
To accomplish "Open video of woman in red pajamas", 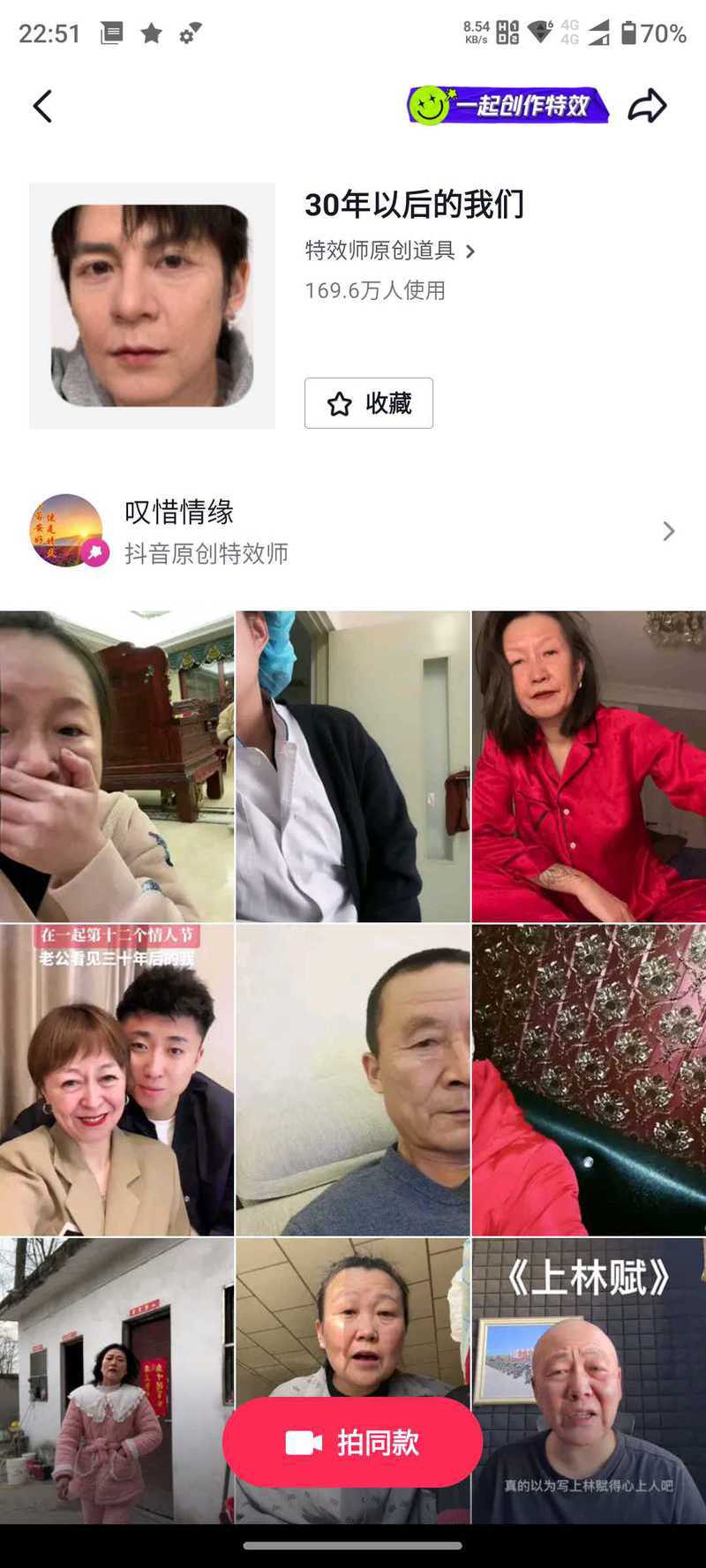I will (589, 767).
